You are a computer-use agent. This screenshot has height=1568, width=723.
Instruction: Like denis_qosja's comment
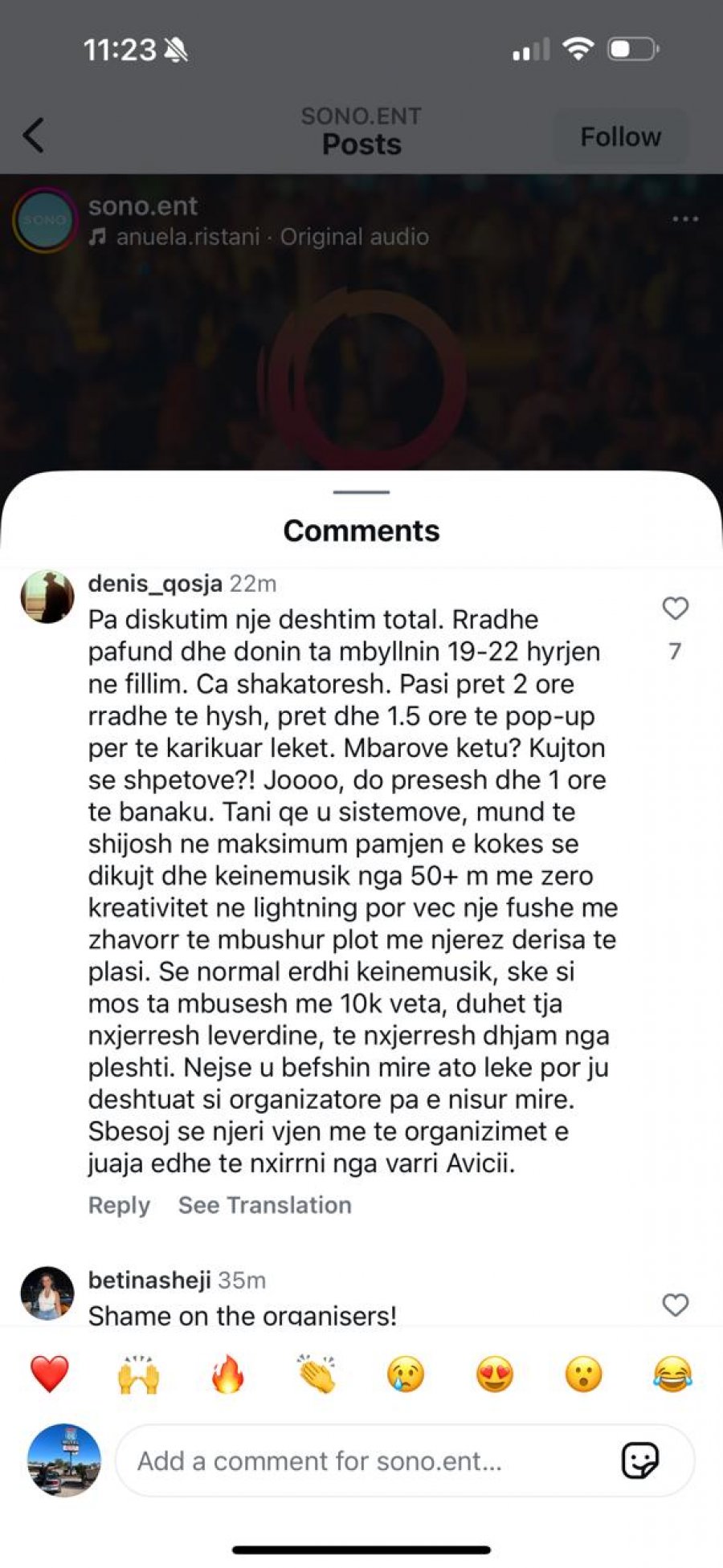point(675,609)
